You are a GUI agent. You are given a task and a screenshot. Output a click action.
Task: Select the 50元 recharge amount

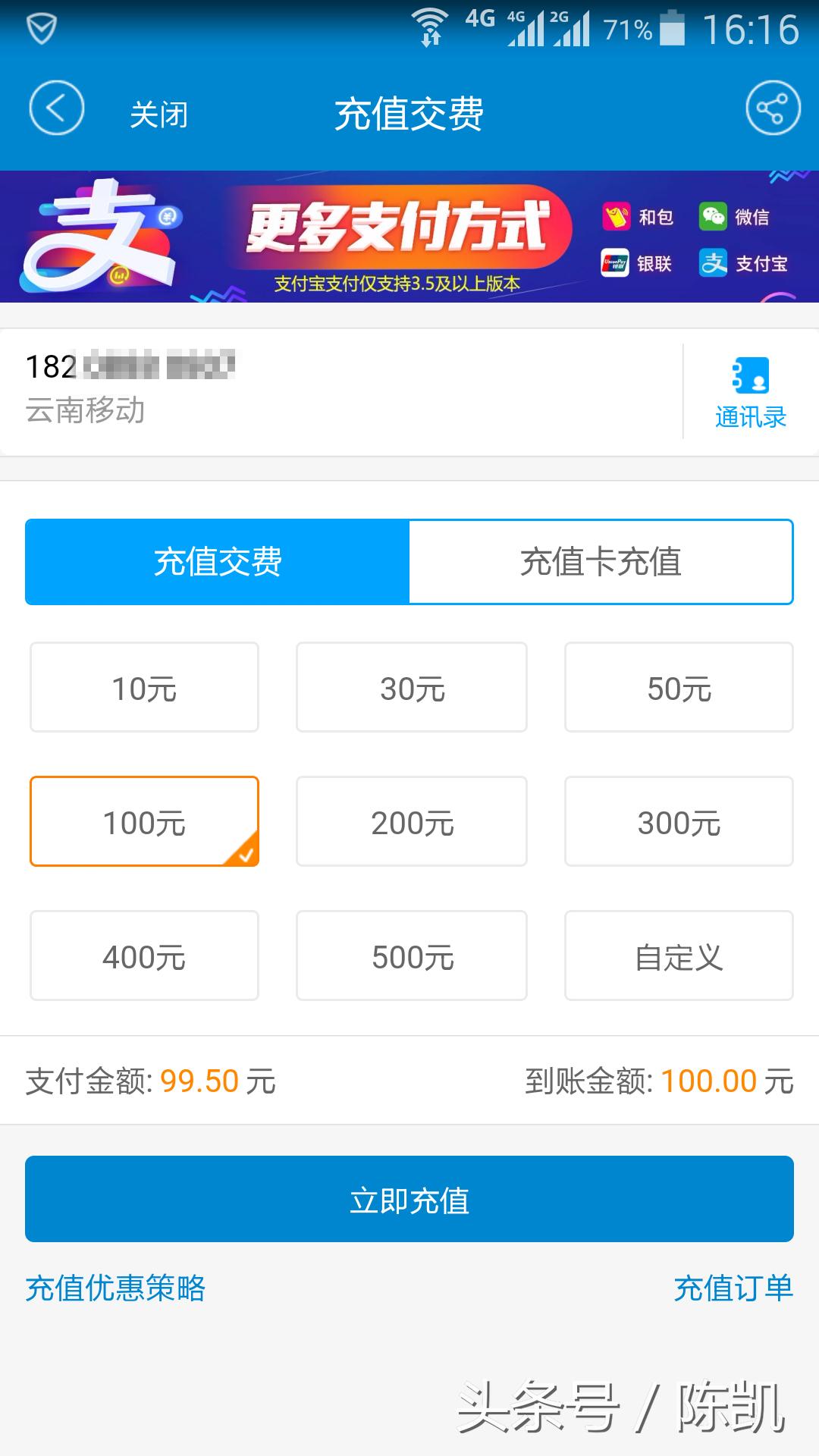[x=679, y=686]
